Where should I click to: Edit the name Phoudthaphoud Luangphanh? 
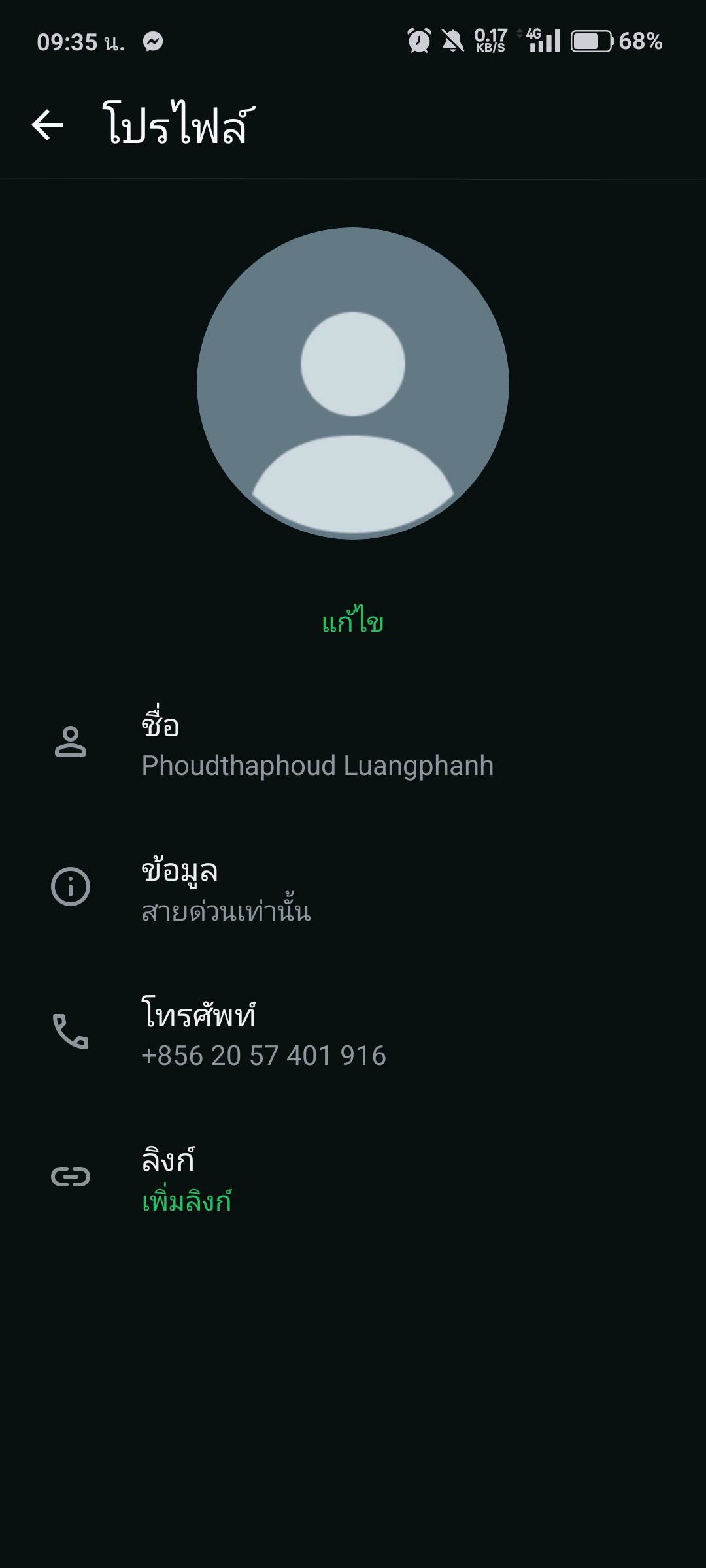(317, 745)
